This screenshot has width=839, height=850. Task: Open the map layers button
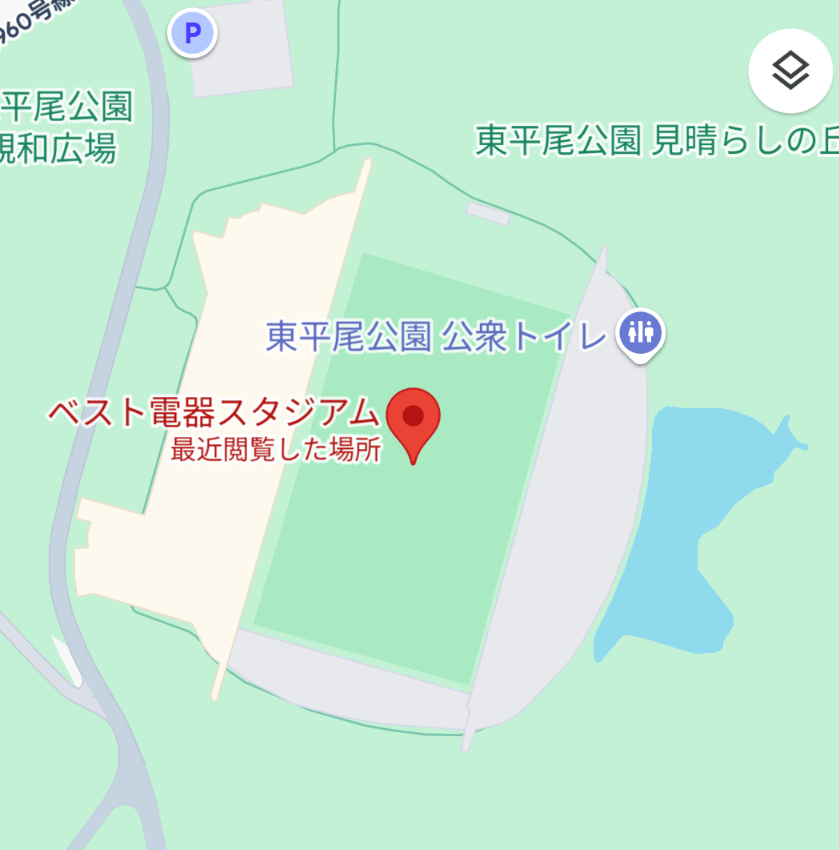click(790, 71)
